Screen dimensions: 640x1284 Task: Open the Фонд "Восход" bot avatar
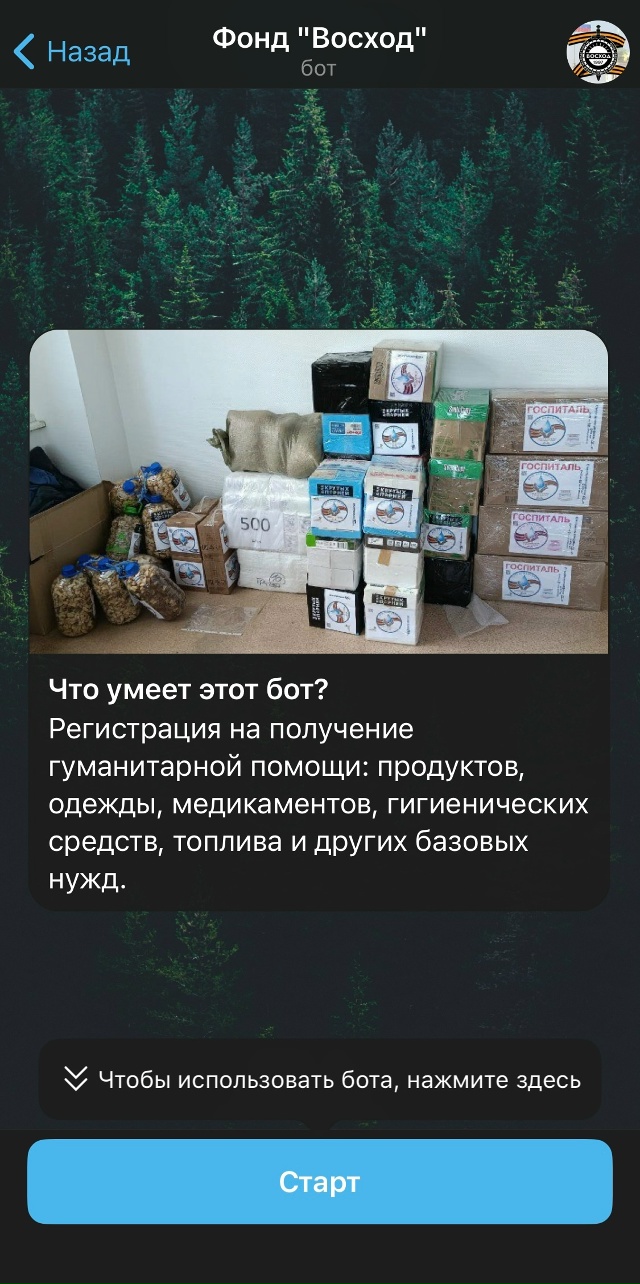coord(596,51)
